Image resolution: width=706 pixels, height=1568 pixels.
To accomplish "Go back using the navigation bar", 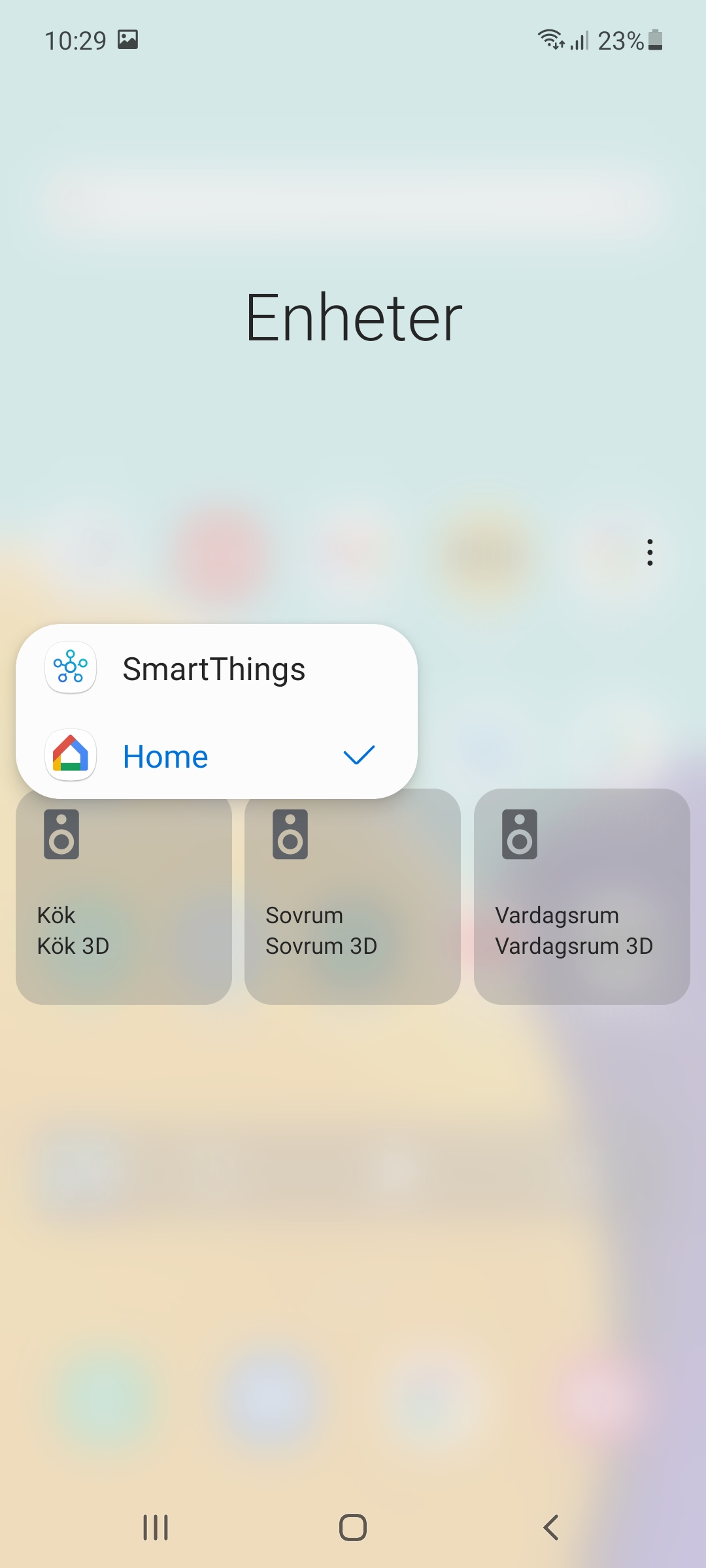I will pyautogui.click(x=551, y=1527).
